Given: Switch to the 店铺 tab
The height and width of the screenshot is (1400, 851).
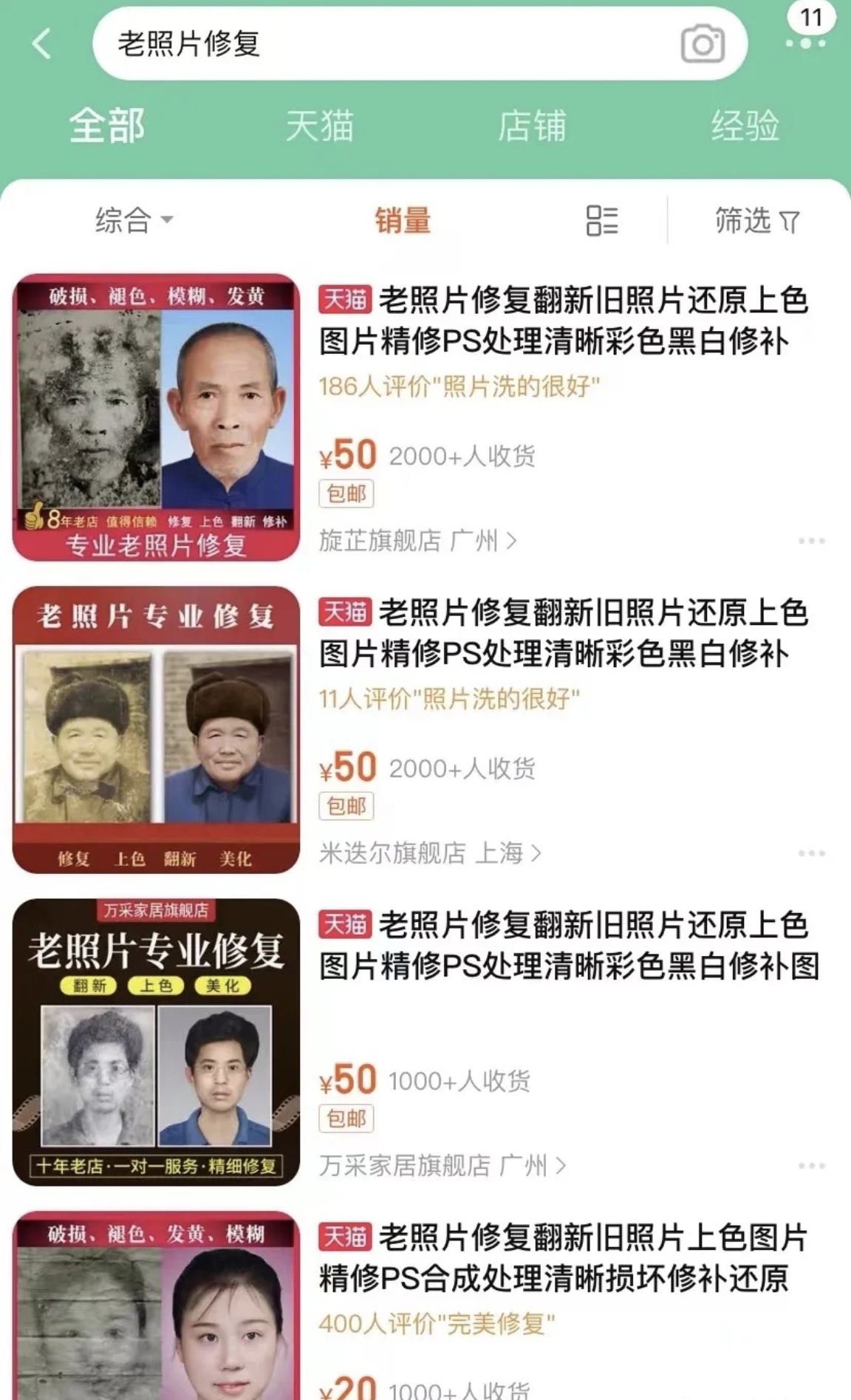Looking at the screenshot, I should click(x=532, y=126).
